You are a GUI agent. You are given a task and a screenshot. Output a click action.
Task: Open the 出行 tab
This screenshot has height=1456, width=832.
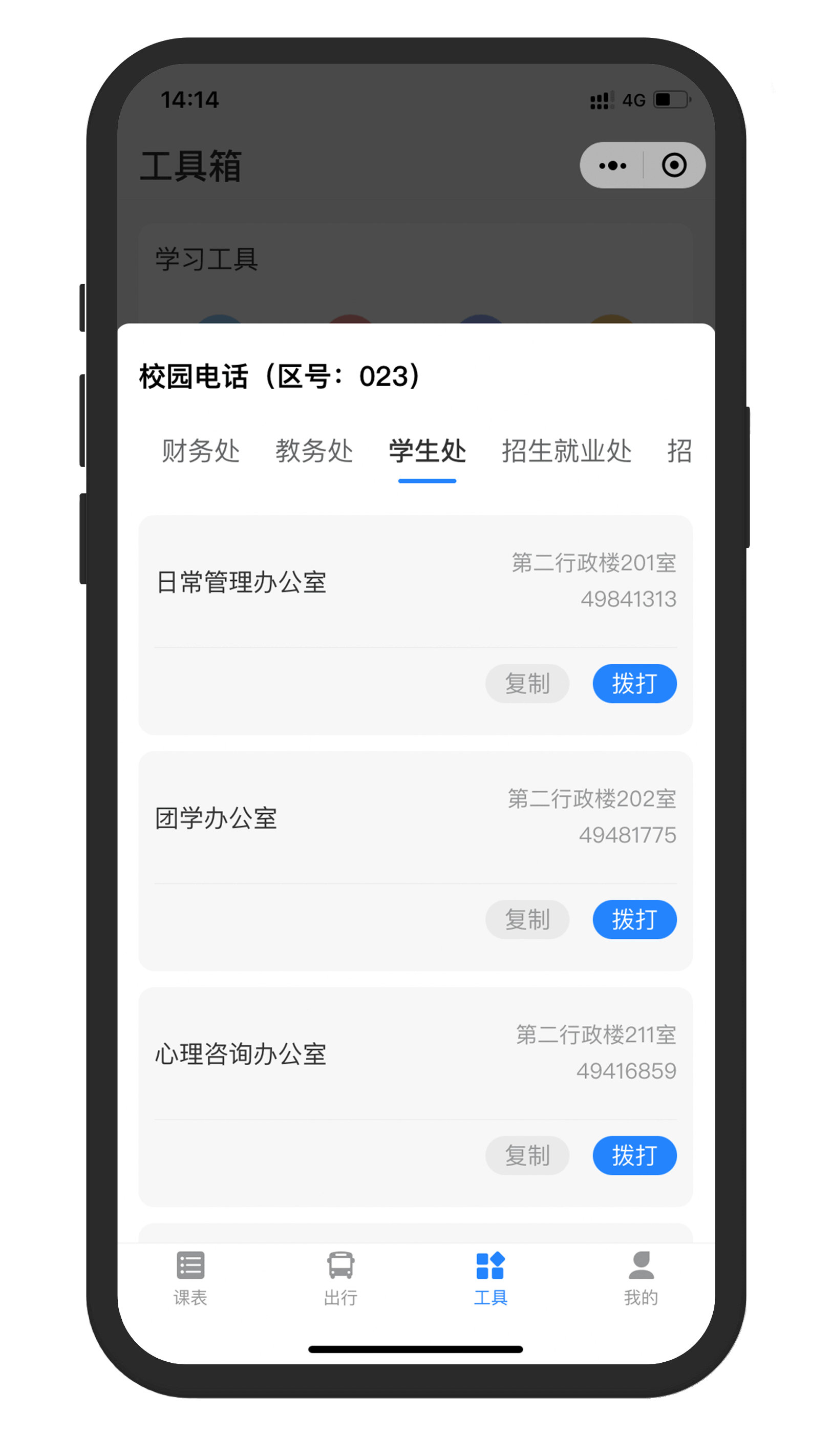pyautogui.click(x=340, y=1279)
